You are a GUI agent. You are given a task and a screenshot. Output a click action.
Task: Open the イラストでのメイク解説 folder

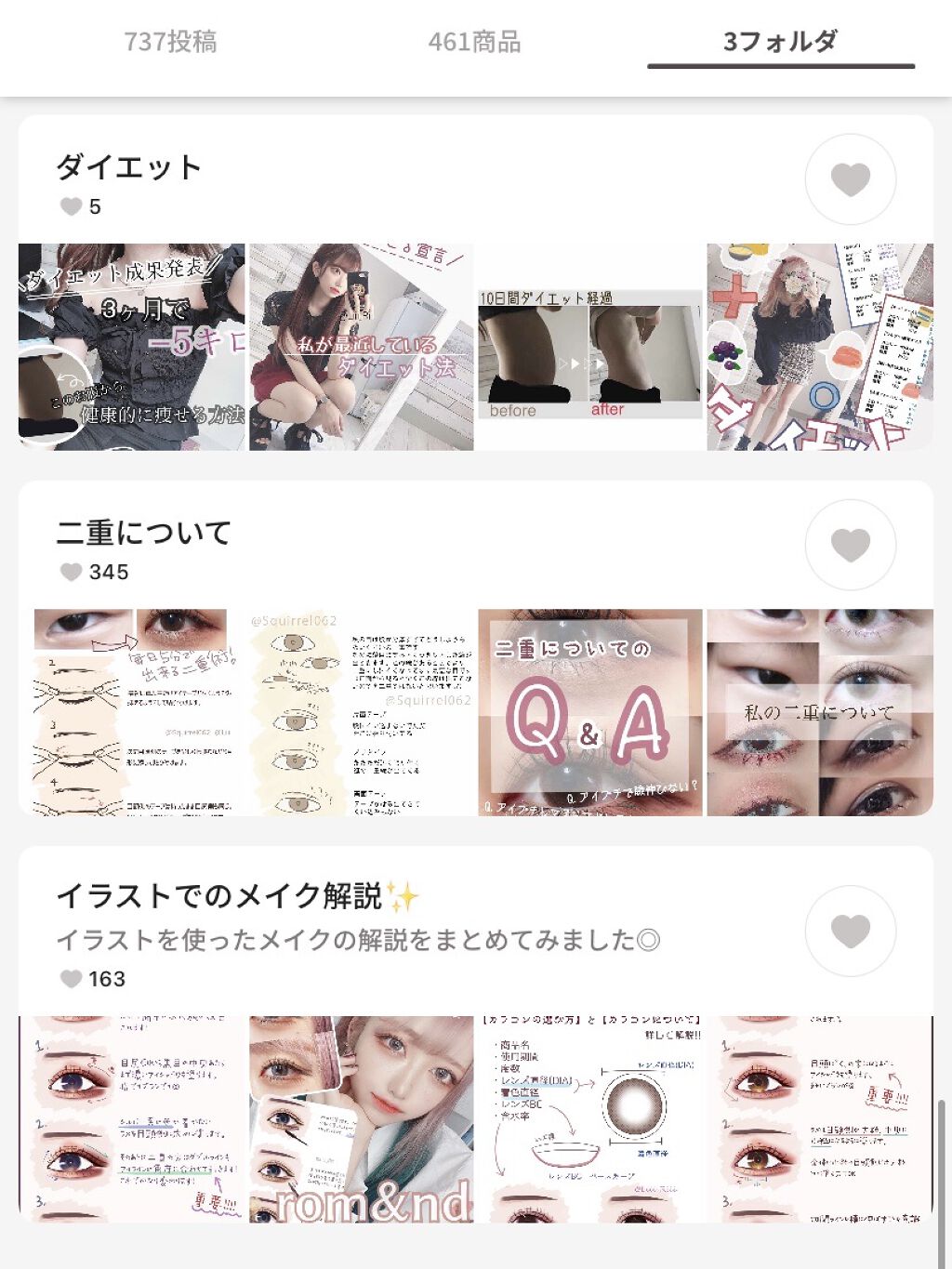[219, 896]
